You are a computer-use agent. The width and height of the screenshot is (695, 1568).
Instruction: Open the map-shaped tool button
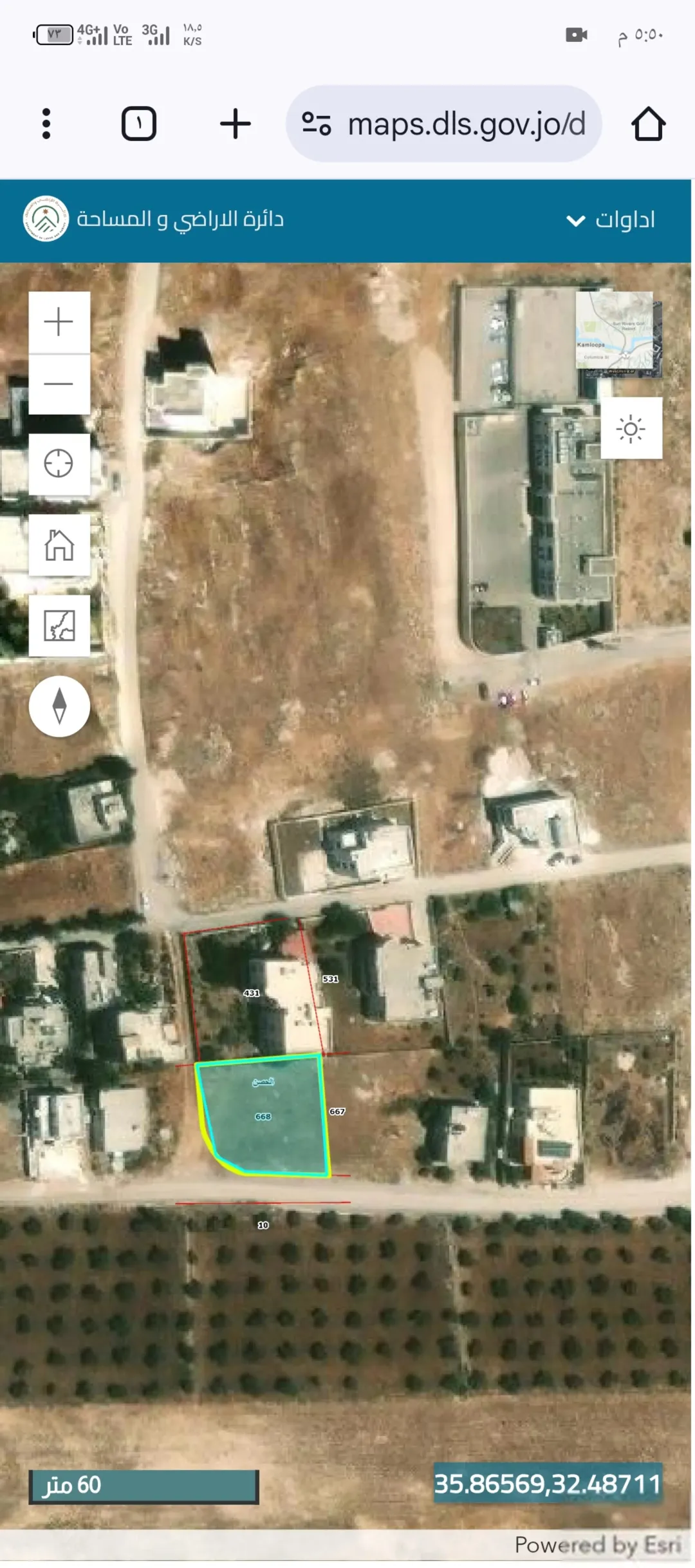pos(59,625)
